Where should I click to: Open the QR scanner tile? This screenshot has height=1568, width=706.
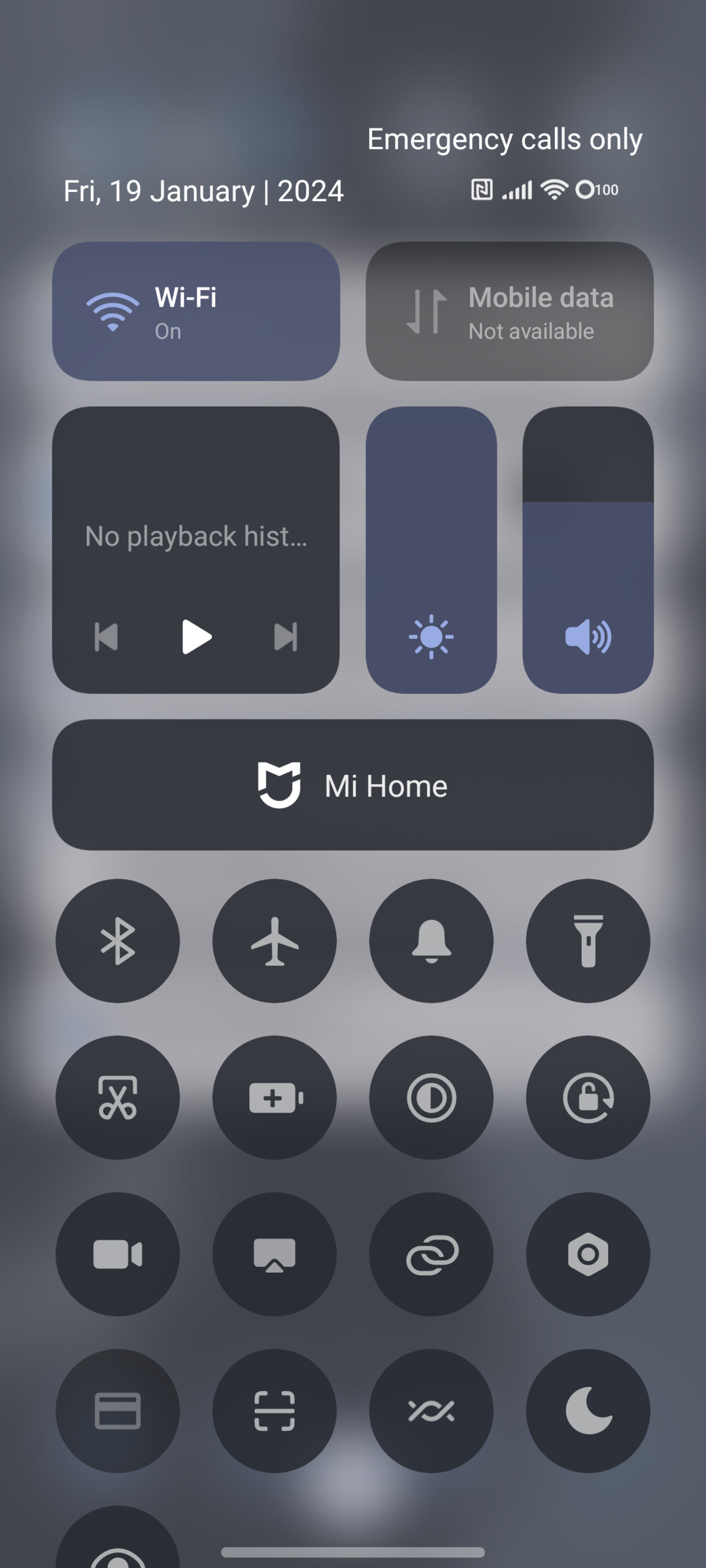(275, 1411)
